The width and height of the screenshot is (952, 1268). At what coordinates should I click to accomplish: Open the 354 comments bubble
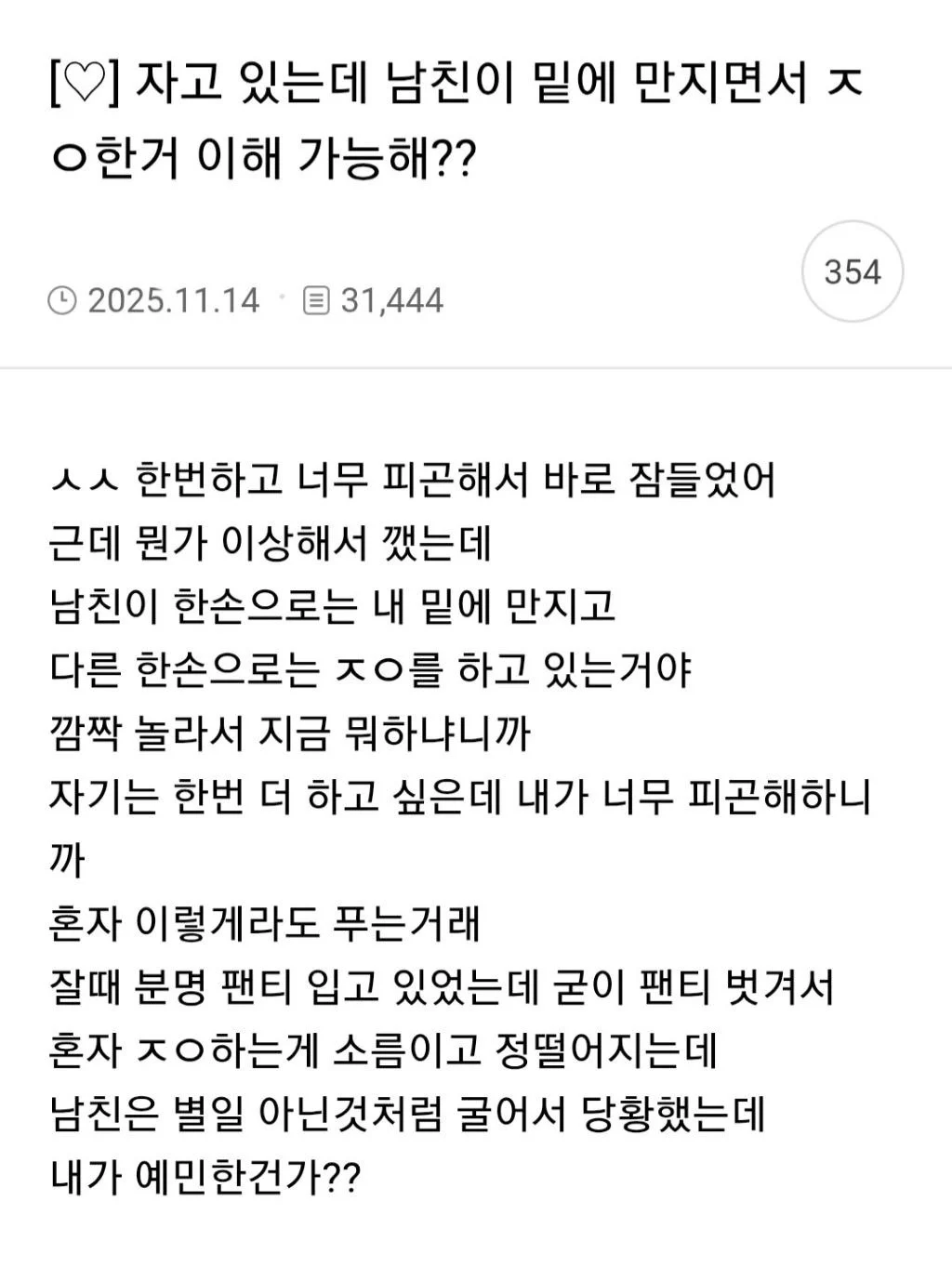[852, 271]
